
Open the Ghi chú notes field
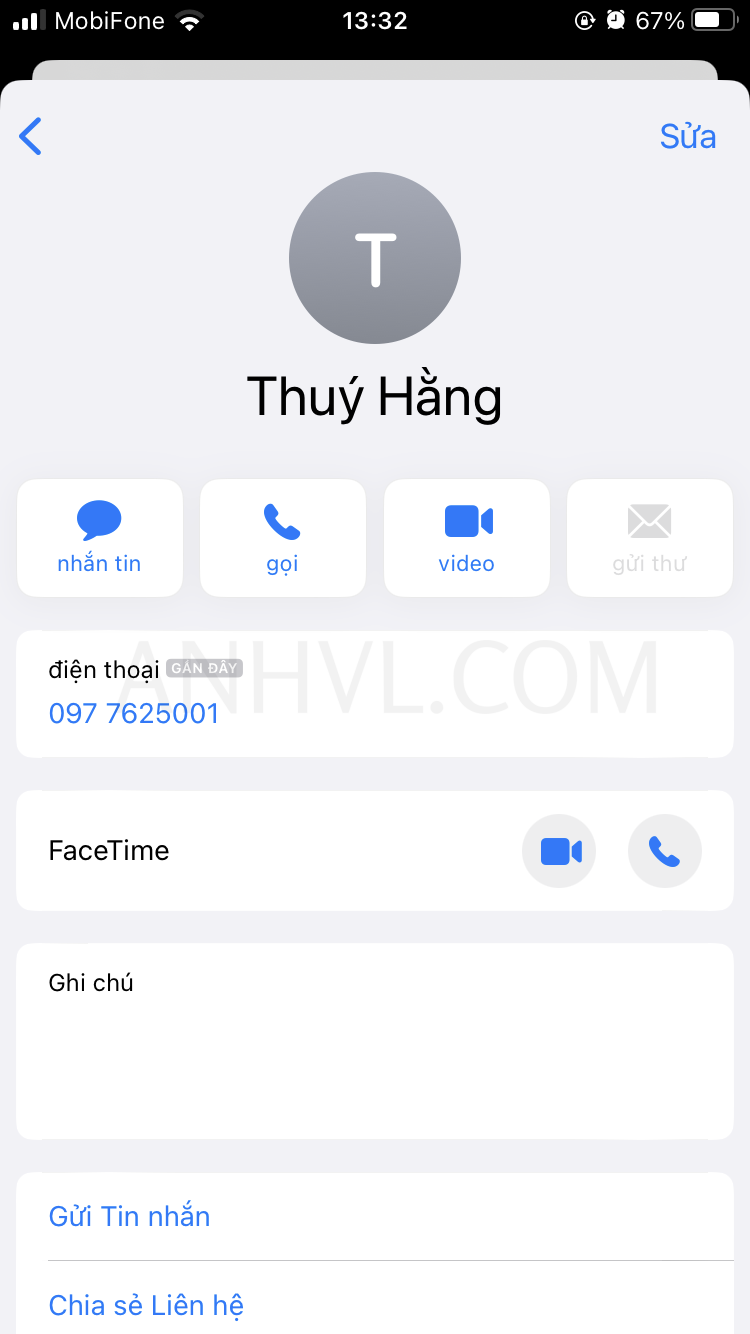pyautogui.click(x=374, y=1040)
